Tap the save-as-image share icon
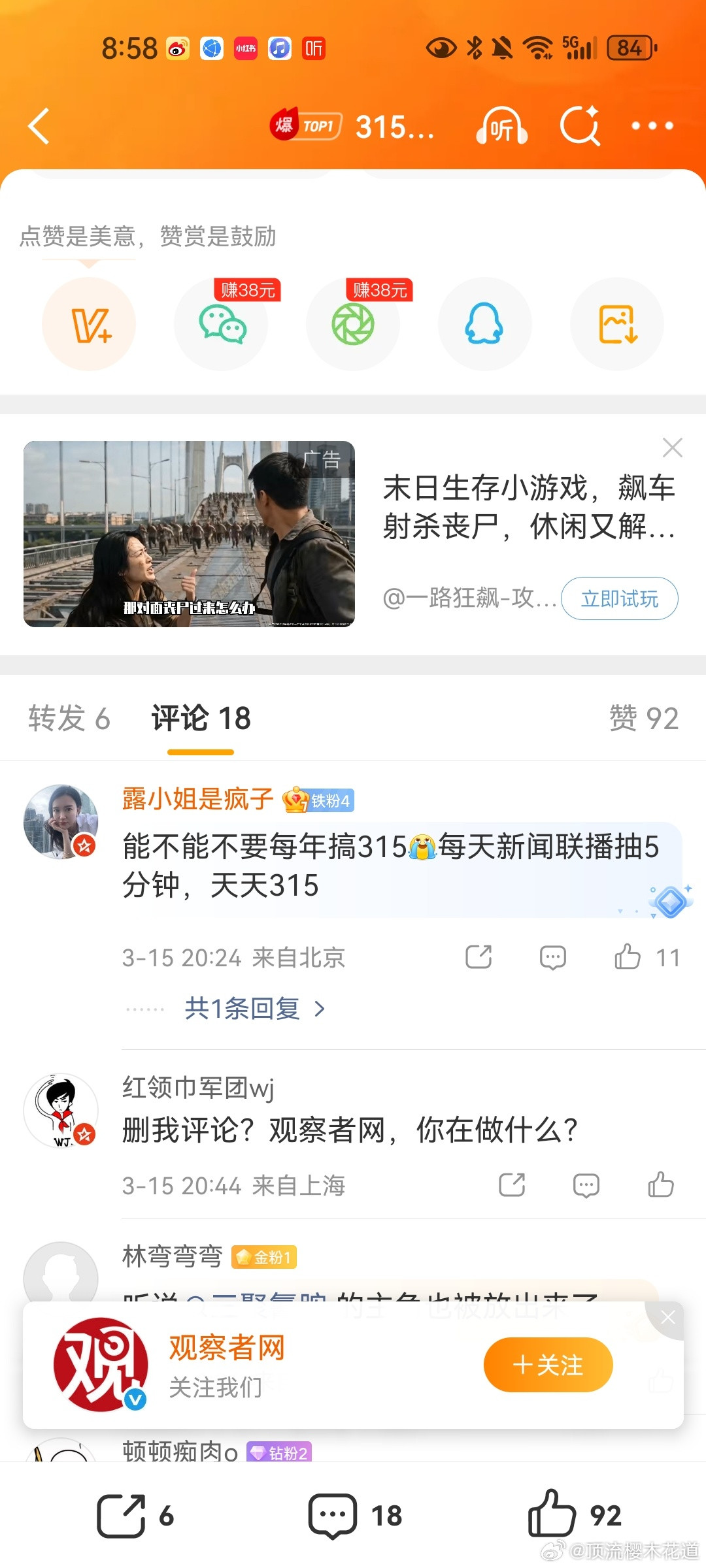The width and height of the screenshot is (706, 1568). [616, 324]
